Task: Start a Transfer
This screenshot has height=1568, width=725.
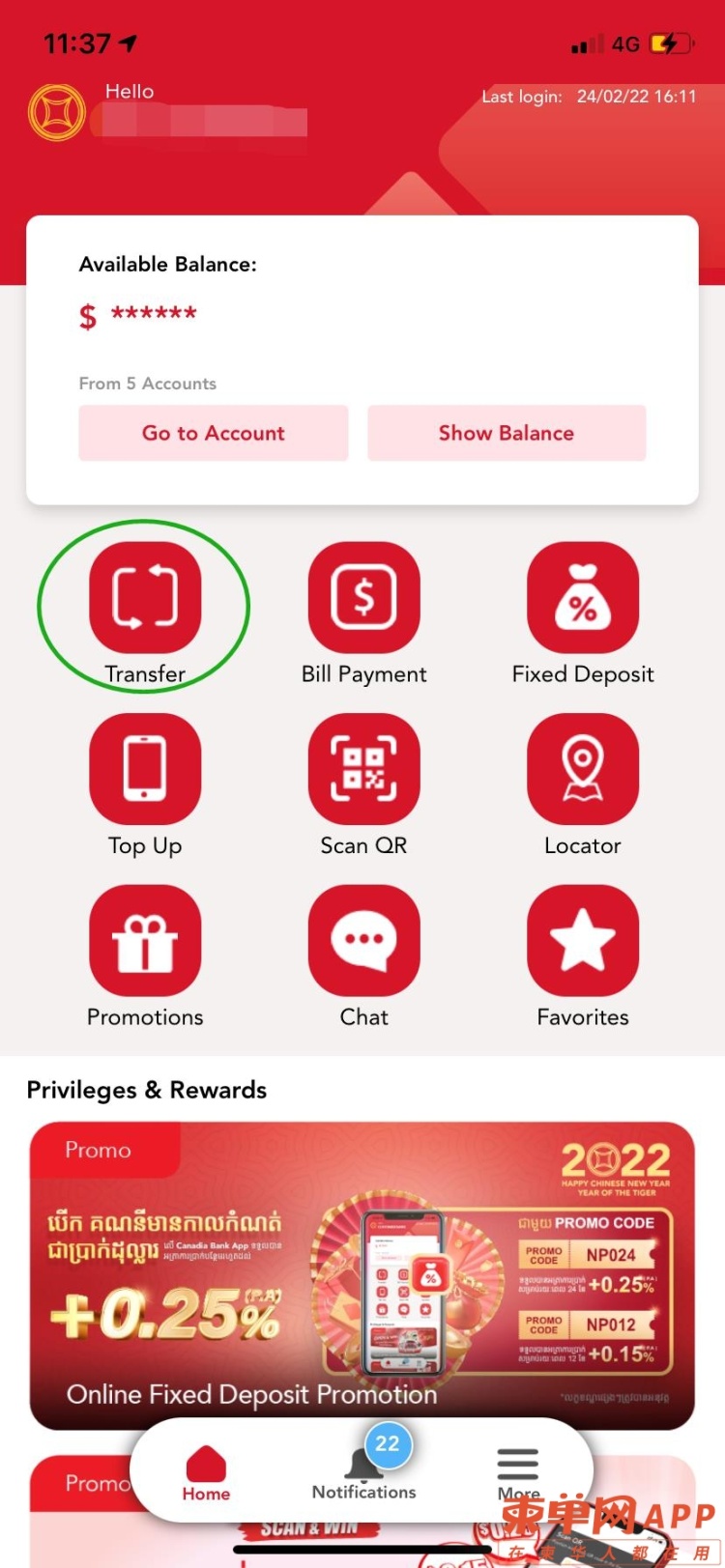Action: pyautogui.click(x=145, y=598)
